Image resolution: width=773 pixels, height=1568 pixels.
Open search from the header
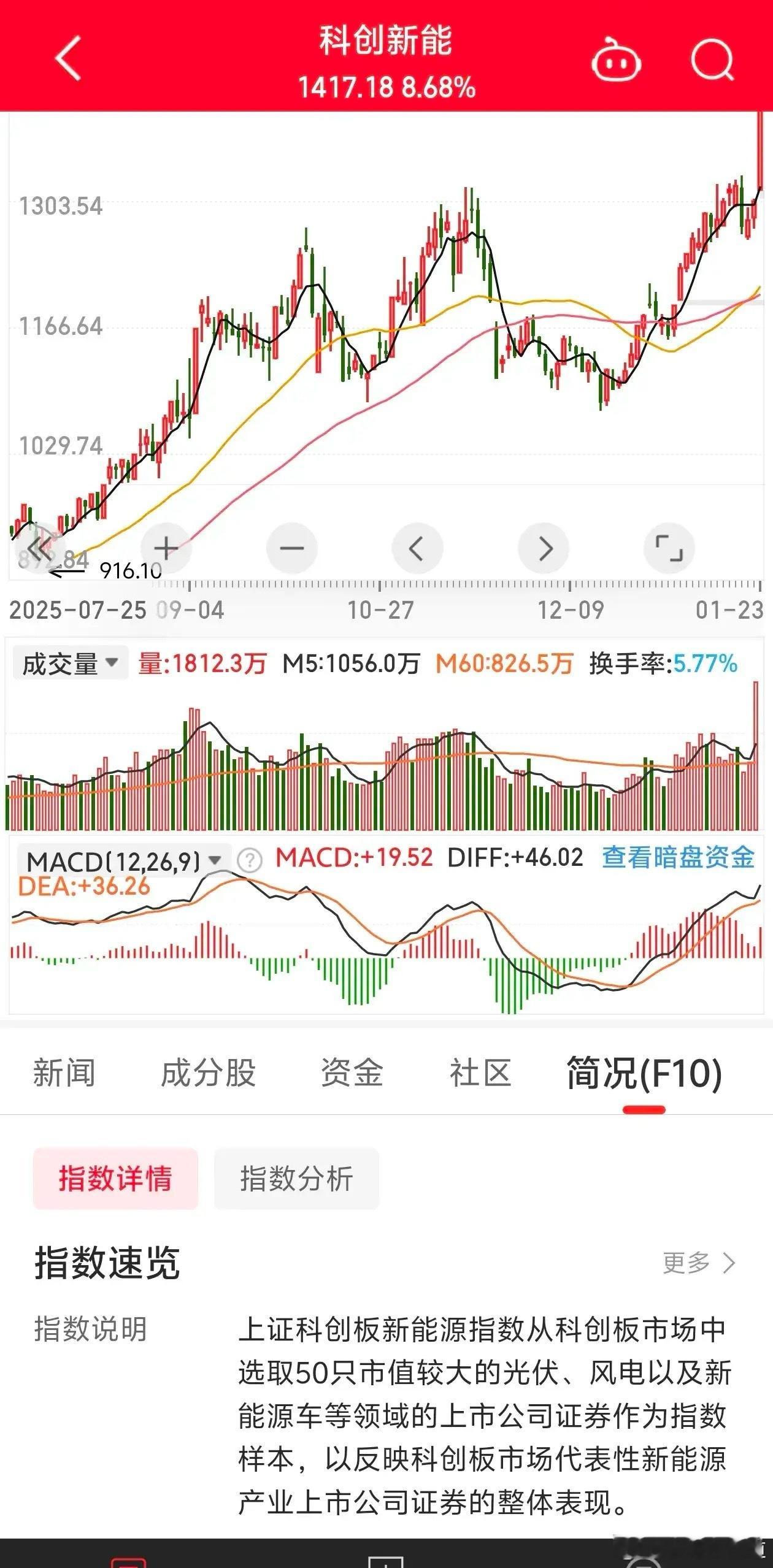pos(712,59)
